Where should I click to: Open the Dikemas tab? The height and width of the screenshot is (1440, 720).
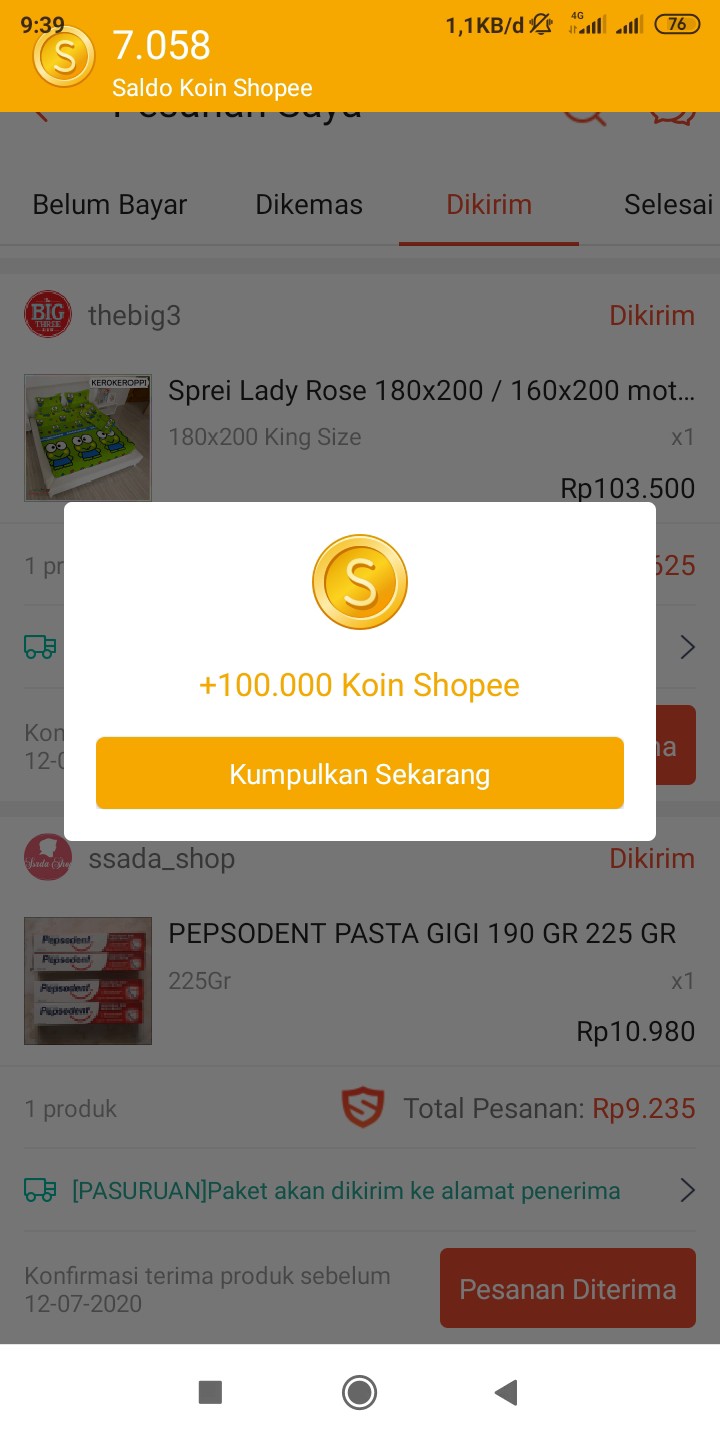[x=307, y=204]
